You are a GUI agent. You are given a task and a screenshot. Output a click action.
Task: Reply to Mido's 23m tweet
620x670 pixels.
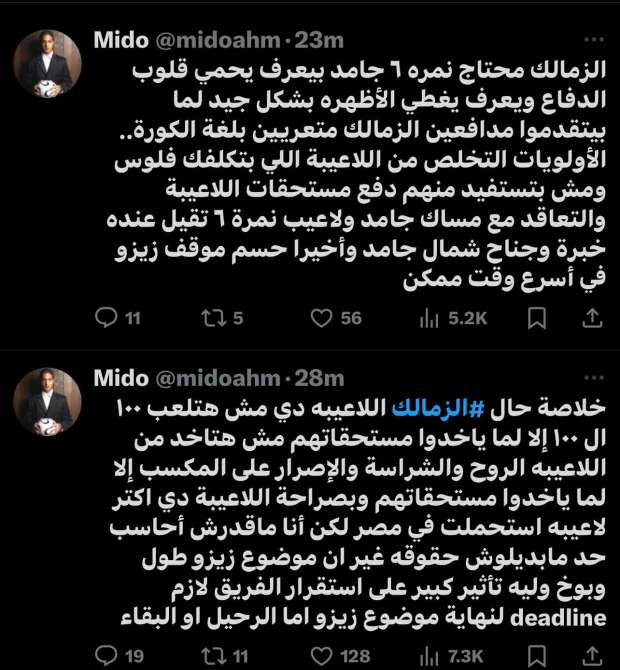105,318
